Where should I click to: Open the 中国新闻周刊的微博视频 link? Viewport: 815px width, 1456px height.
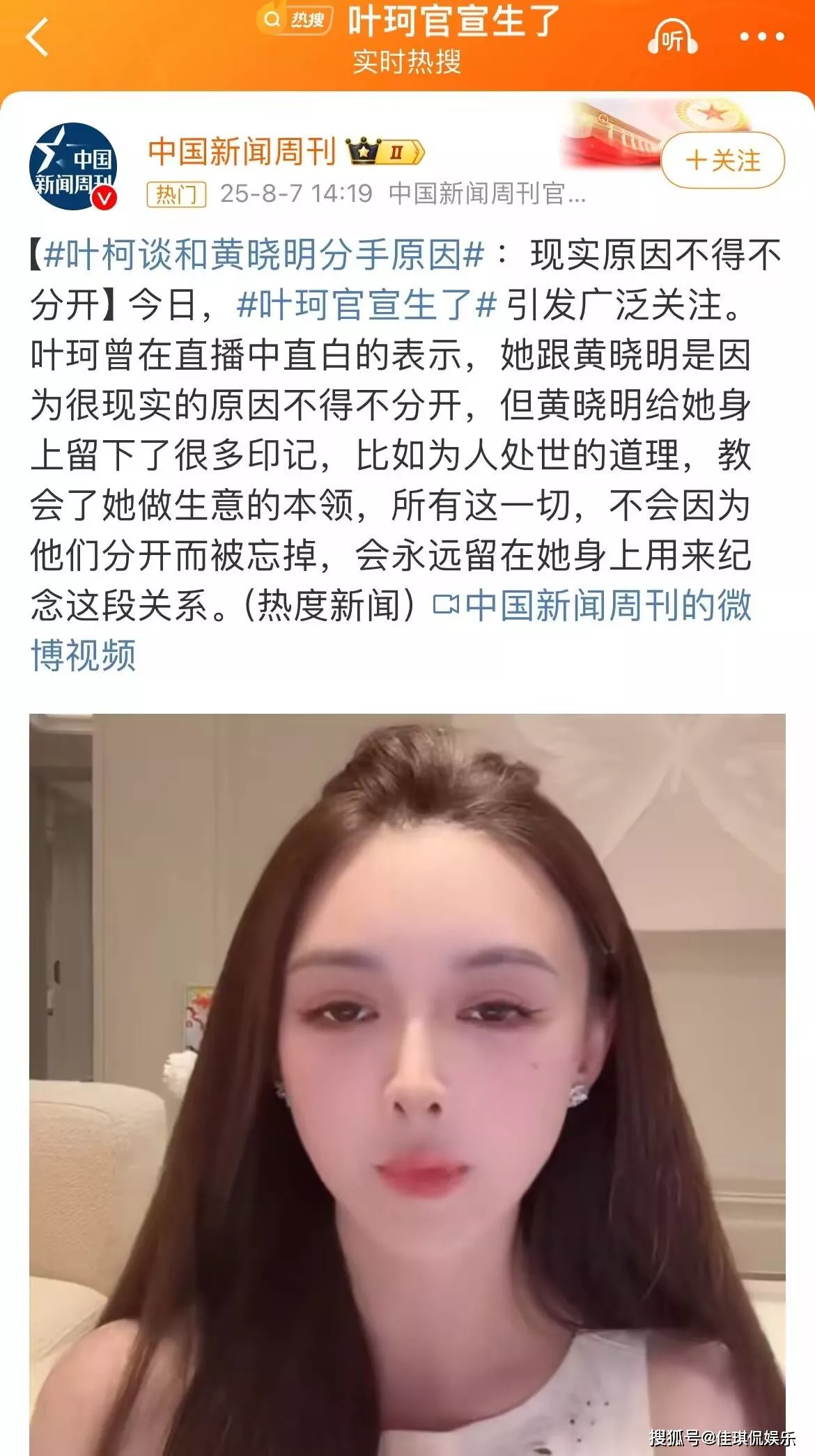pyautogui.click(x=592, y=605)
